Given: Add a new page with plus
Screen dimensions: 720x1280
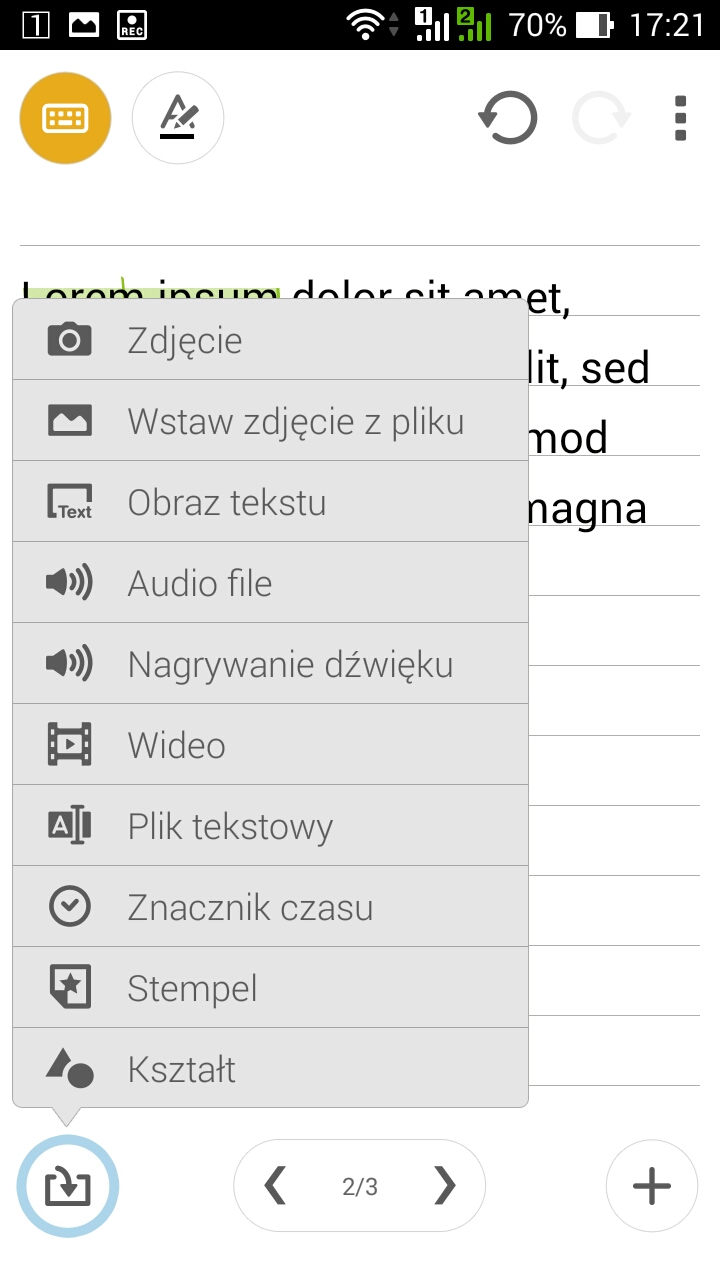Looking at the screenshot, I should click(652, 1186).
